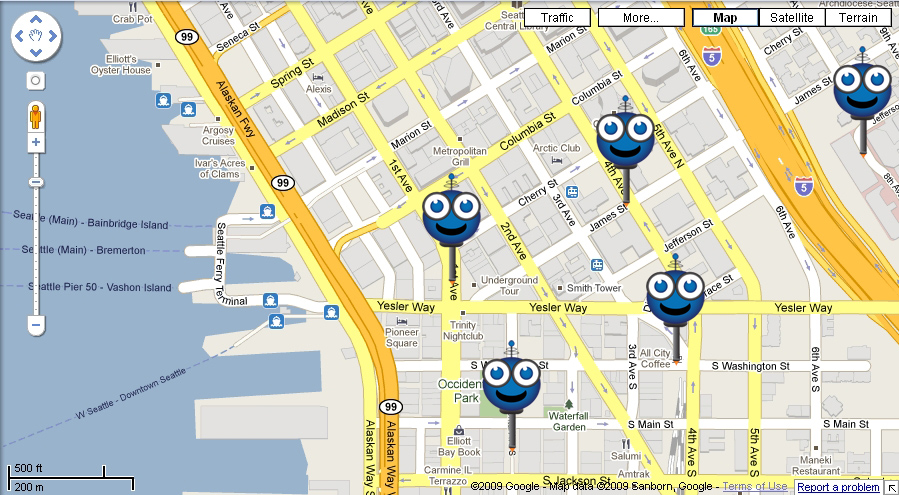Image resolution: width=899 pixels, height=495 pixels.
Task: Select the Map view type
Action: point(724,18)
